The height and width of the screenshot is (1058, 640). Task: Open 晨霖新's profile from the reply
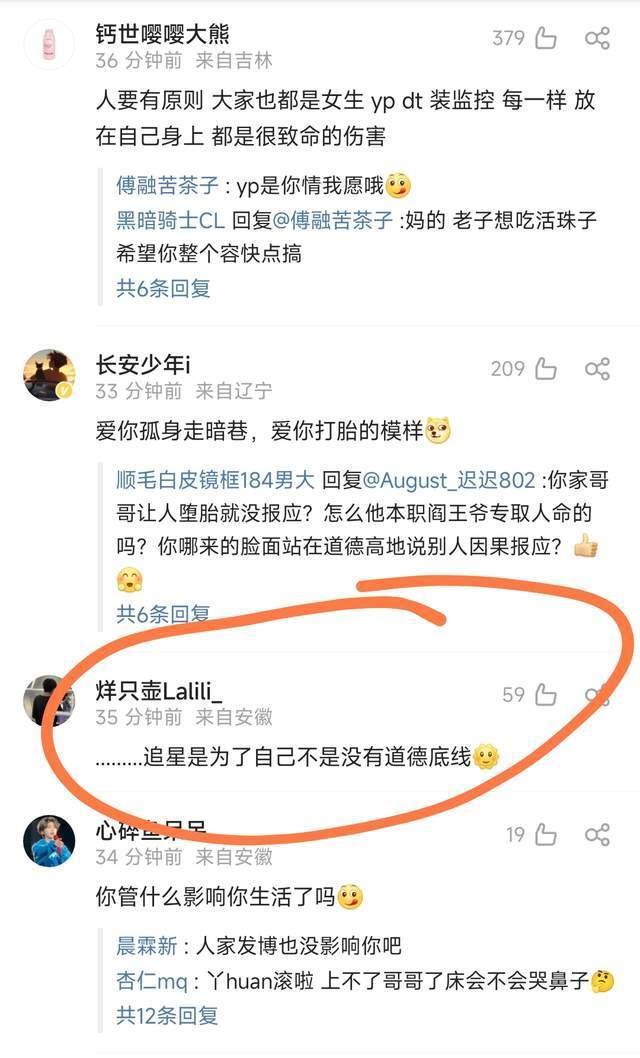click(146, 945)
